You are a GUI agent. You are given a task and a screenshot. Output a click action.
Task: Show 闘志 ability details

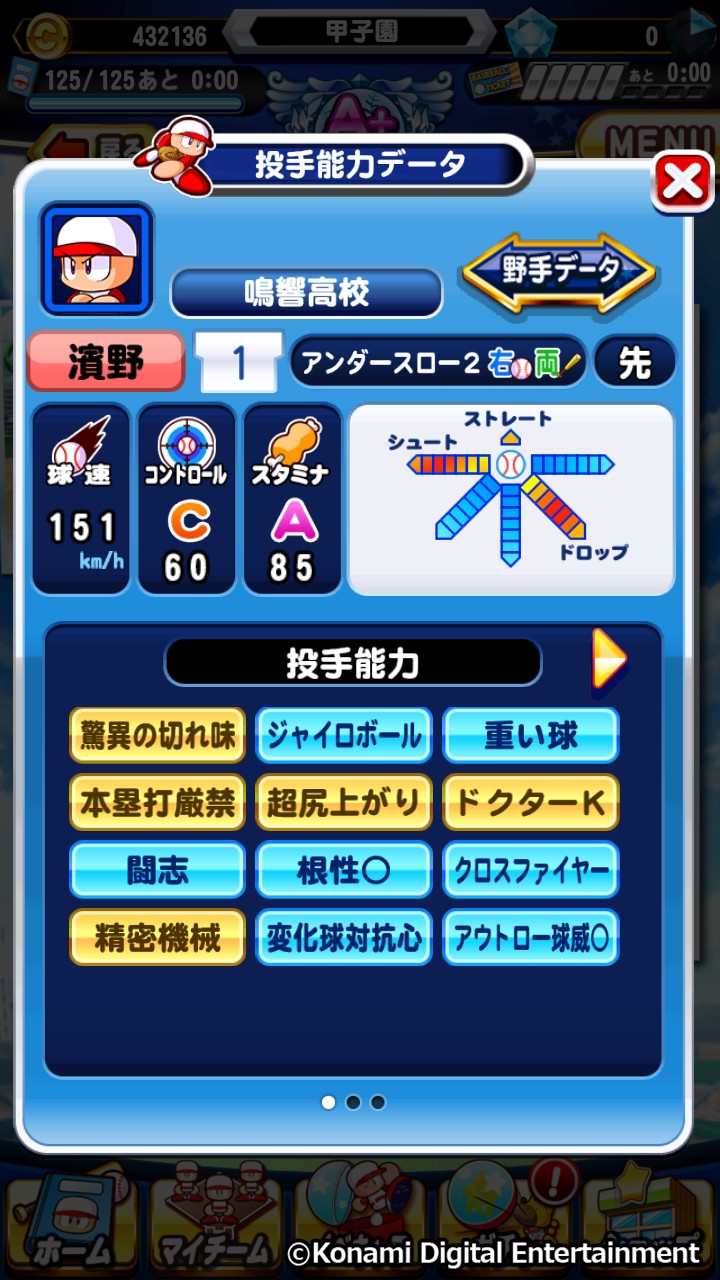[157, 870]
